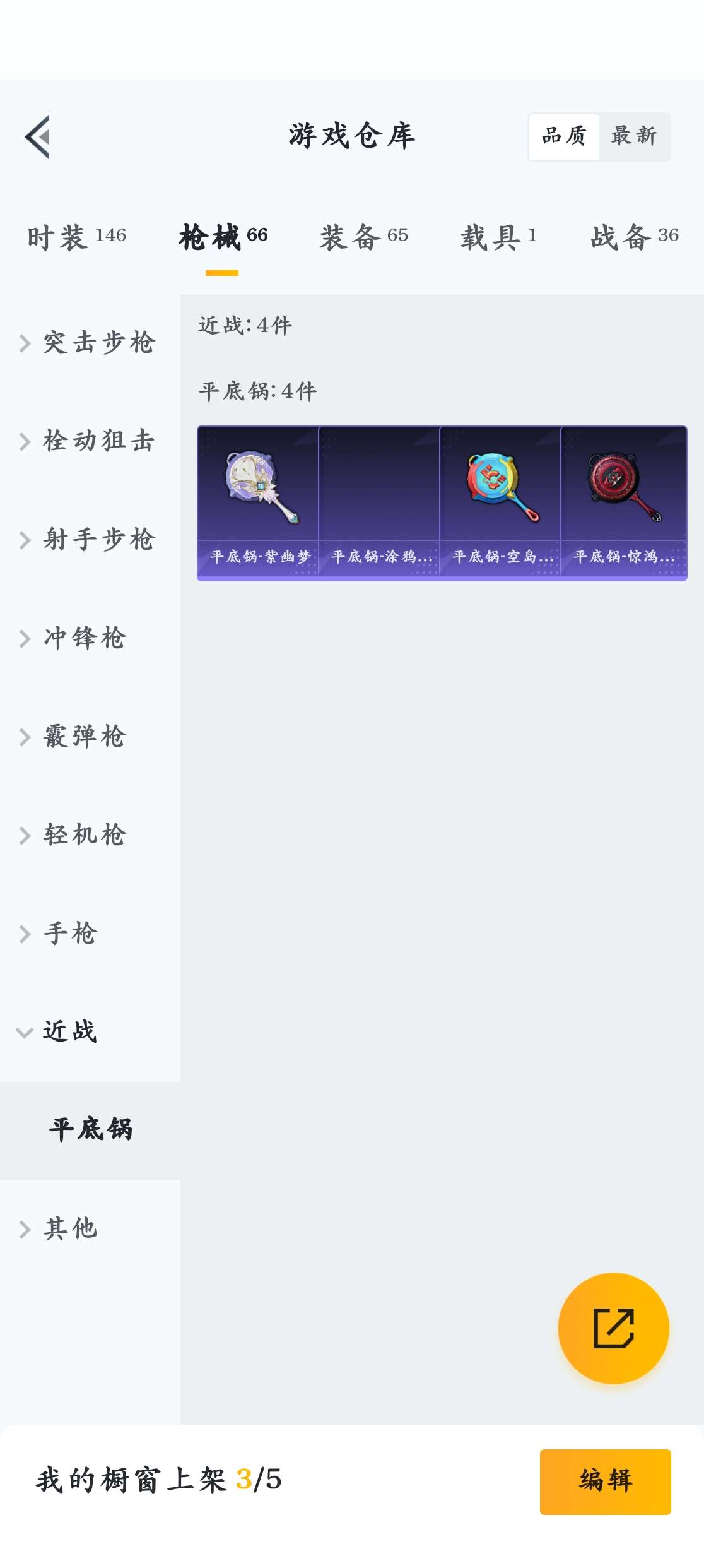This screenshot has width=704, height=1568.
Task: Go back using the top-left arrow
Action: click(x=37, y=137)
